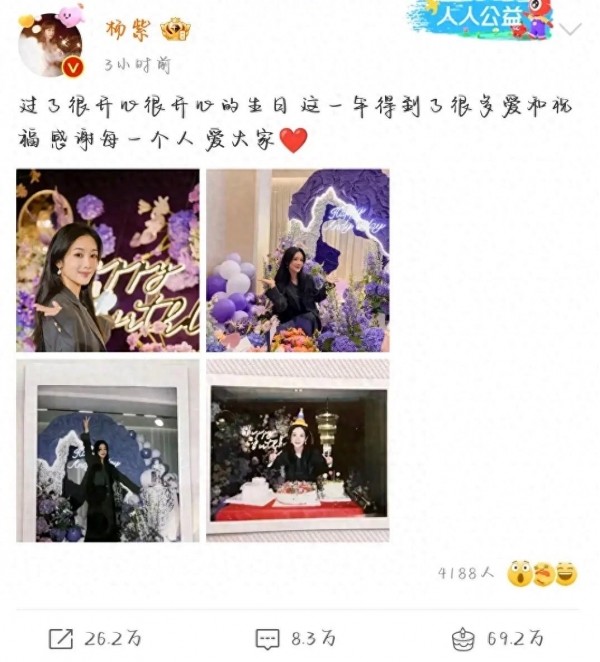Open the first birthday photo close-up

pos(108,260)
